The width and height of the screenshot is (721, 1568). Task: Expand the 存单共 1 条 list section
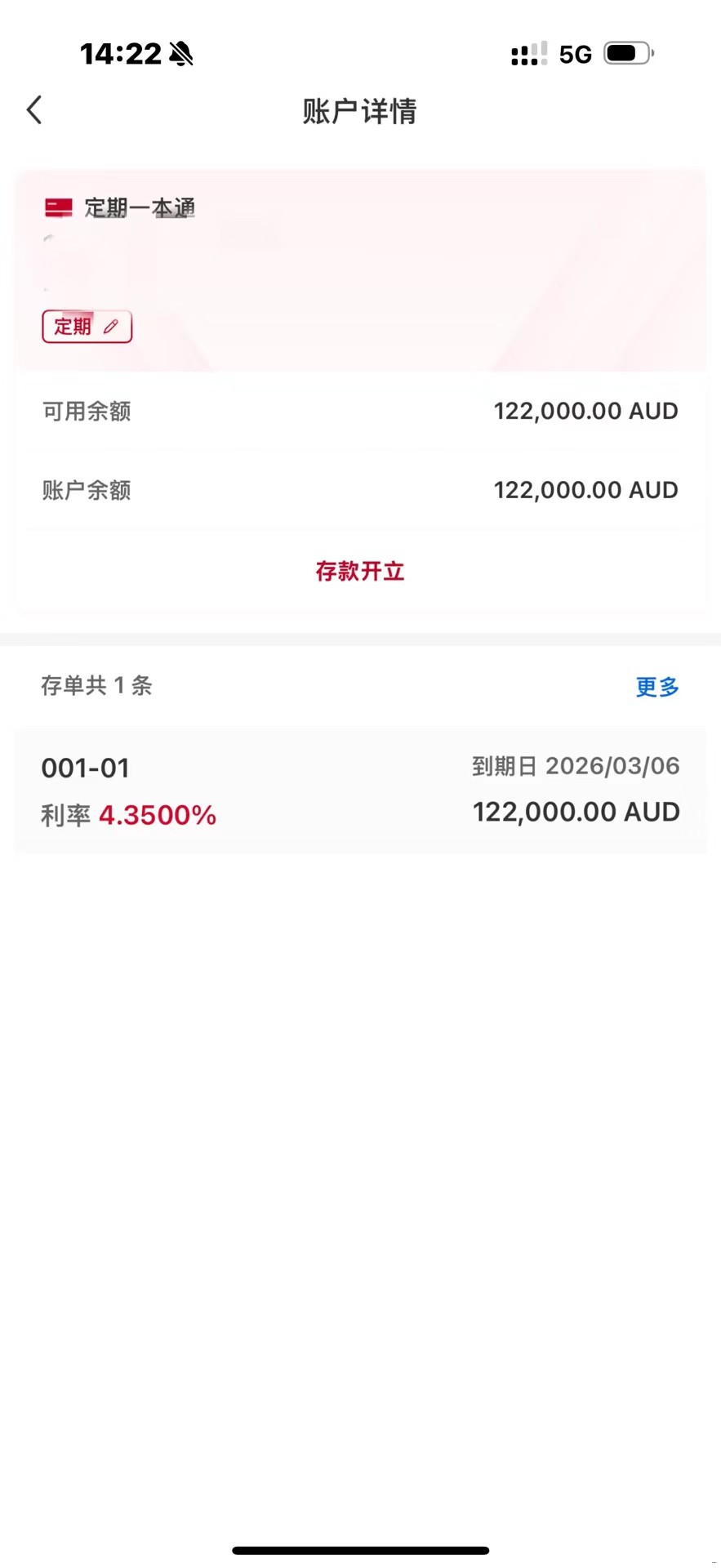96,686
